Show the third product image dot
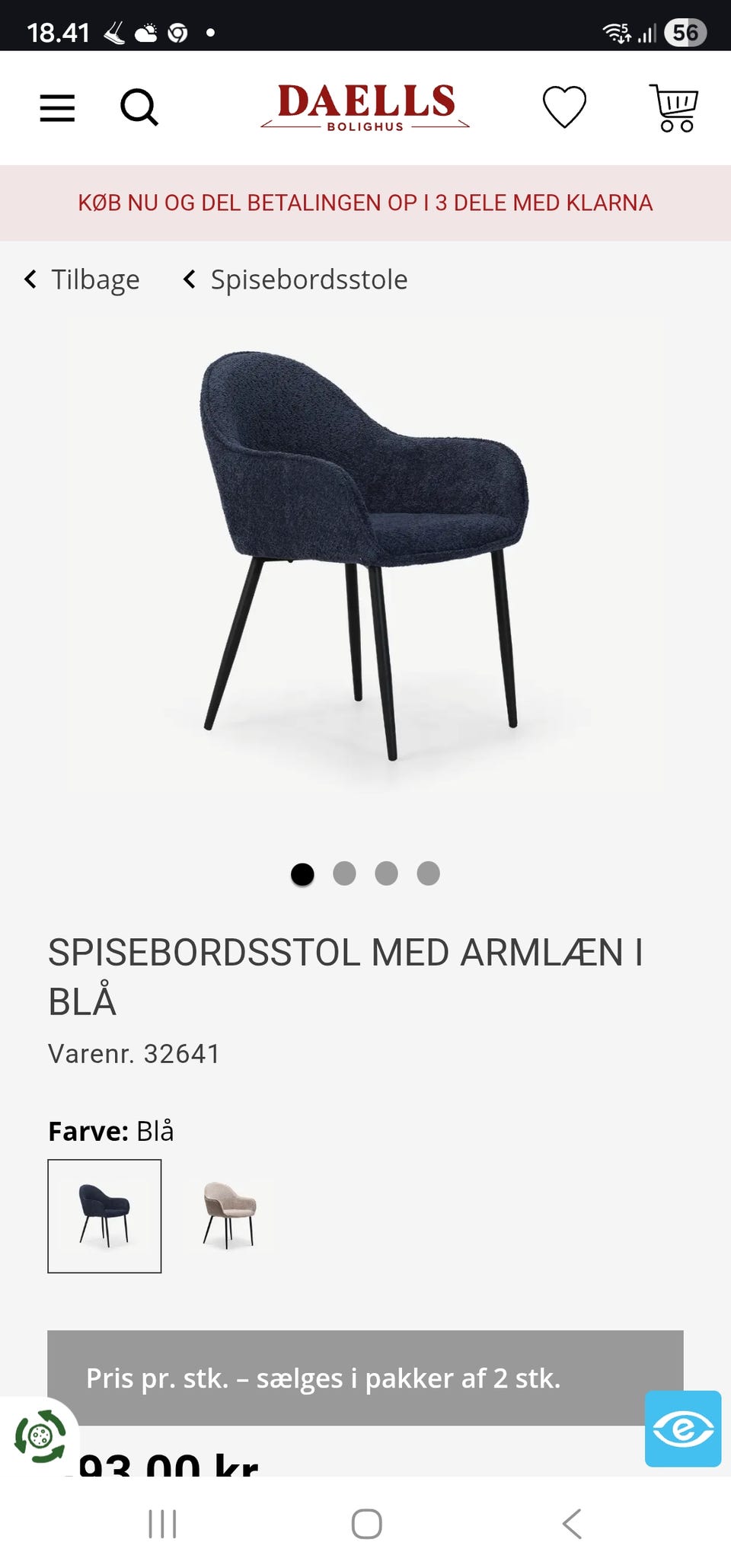Screen dimensions: 731x1568 click(386, 873)
